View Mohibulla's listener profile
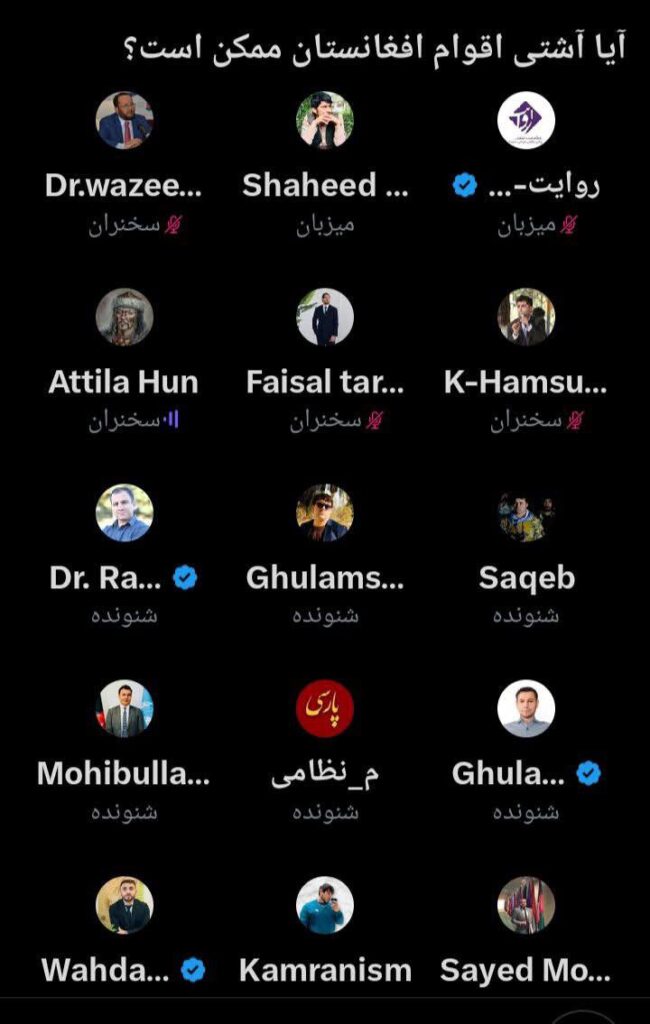 (125, 709)
